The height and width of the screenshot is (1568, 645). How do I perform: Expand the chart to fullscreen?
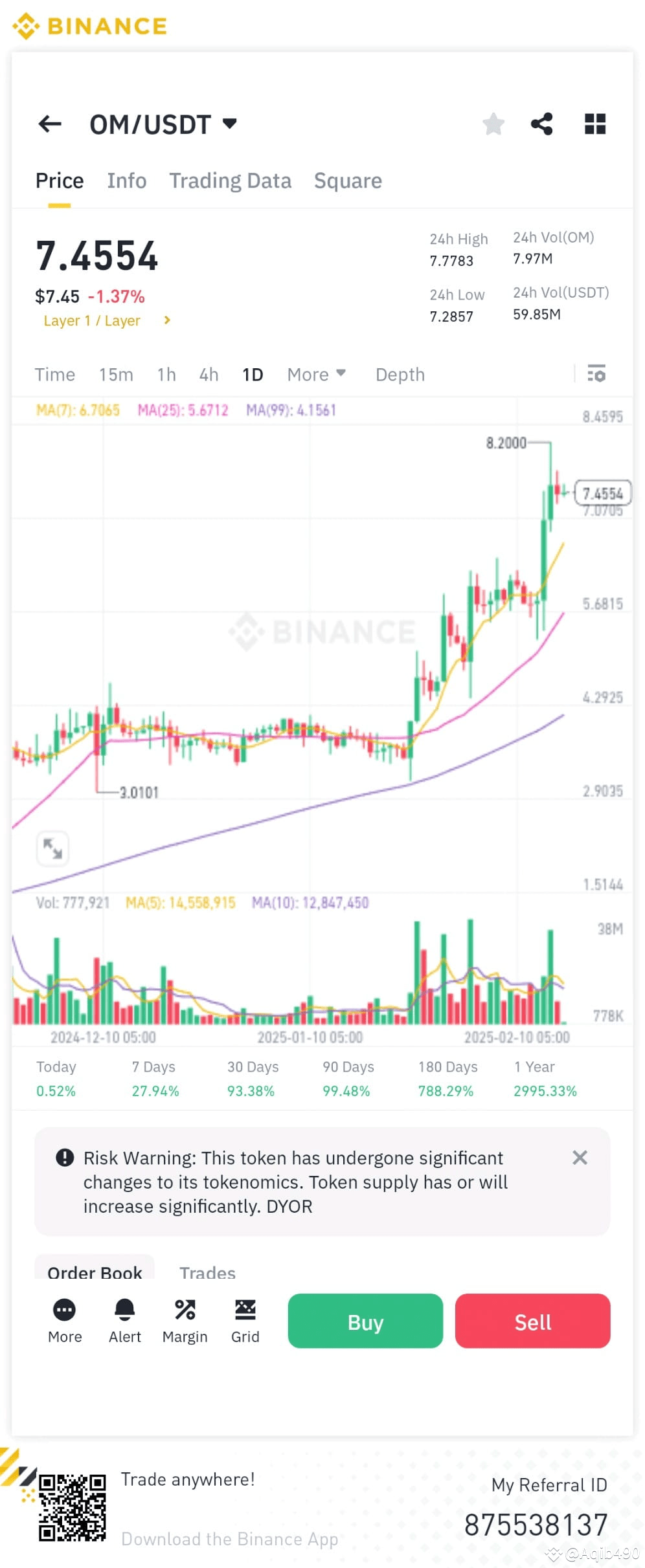pos(52,848)
